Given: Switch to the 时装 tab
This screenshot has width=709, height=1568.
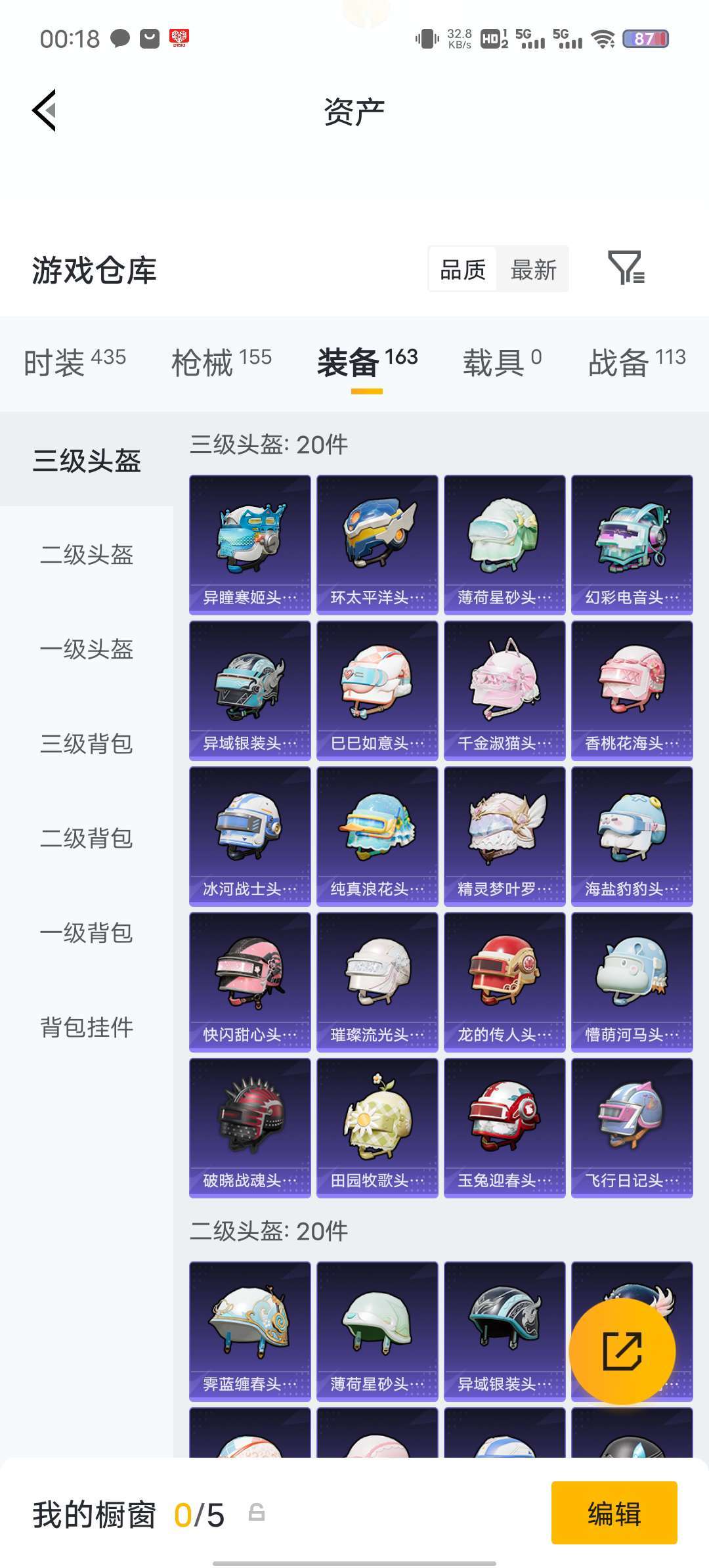Looking at the screenshot, I should 75,362.
